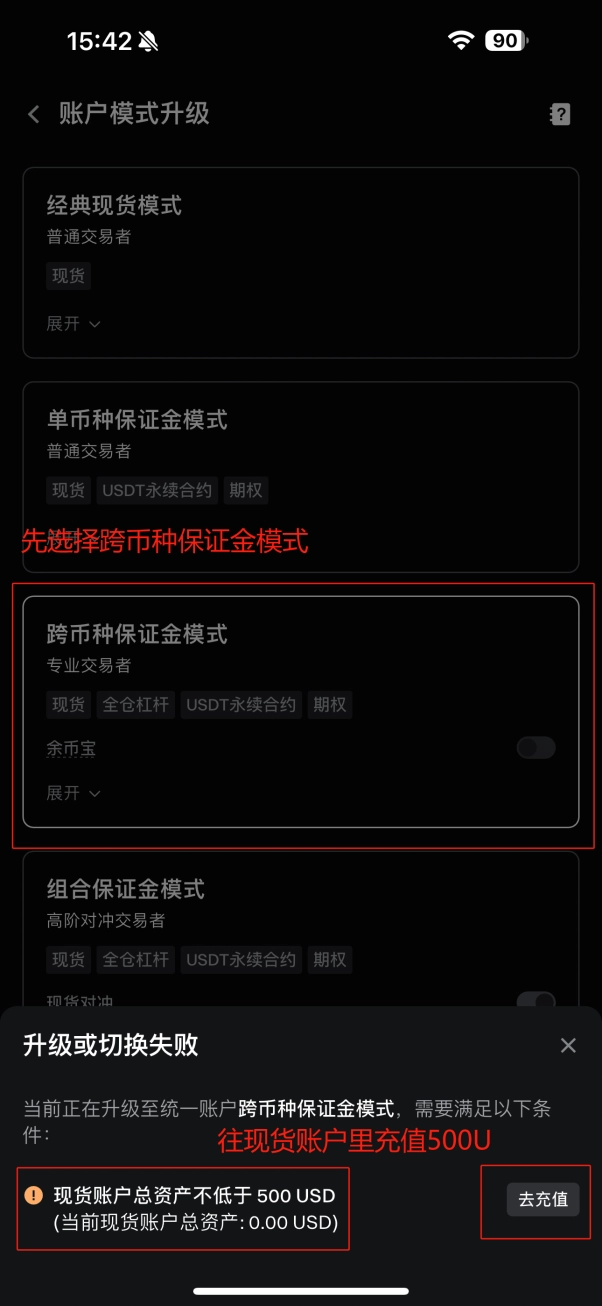Open the help guide icon
This screenshot has height=1306, width=602.
560,114
